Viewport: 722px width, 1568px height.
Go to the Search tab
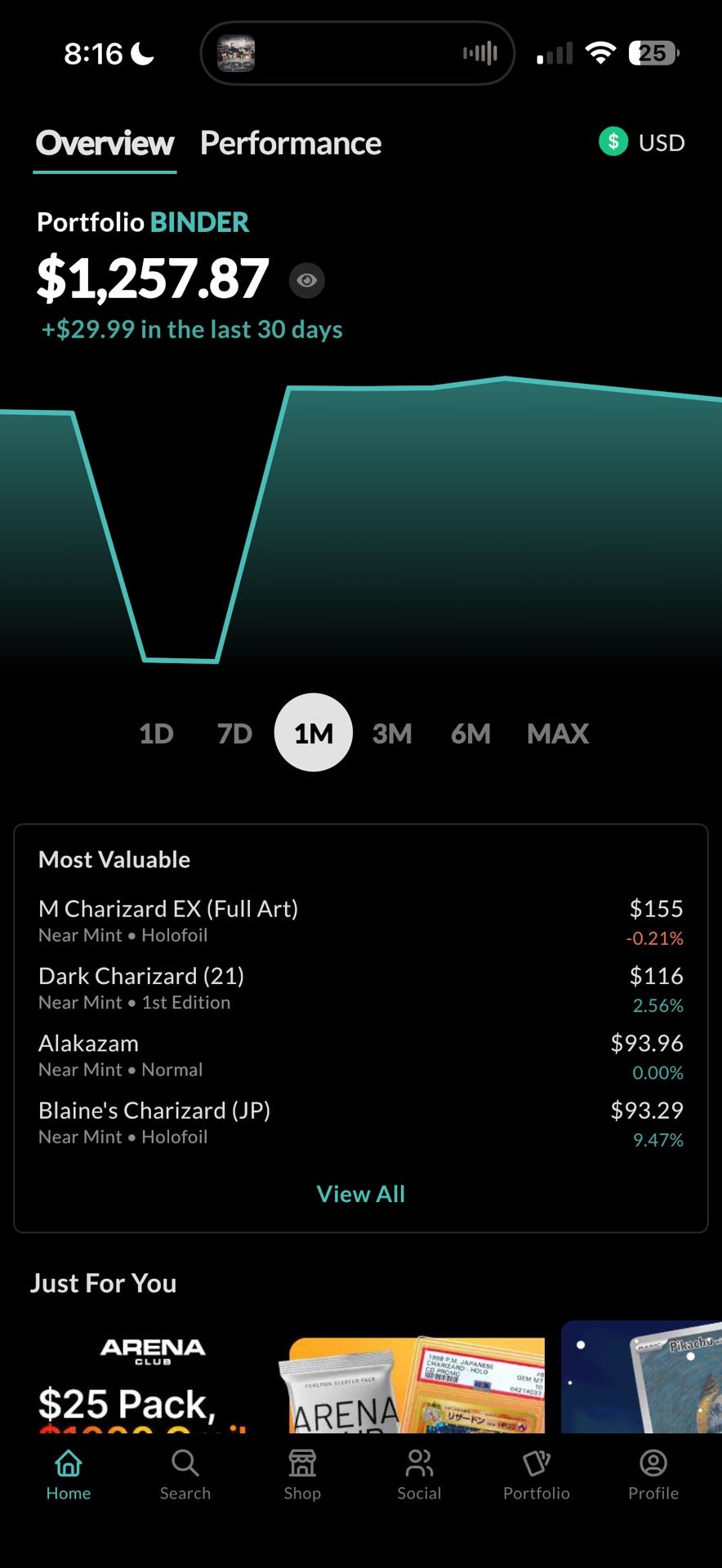tap(185, 1473)
